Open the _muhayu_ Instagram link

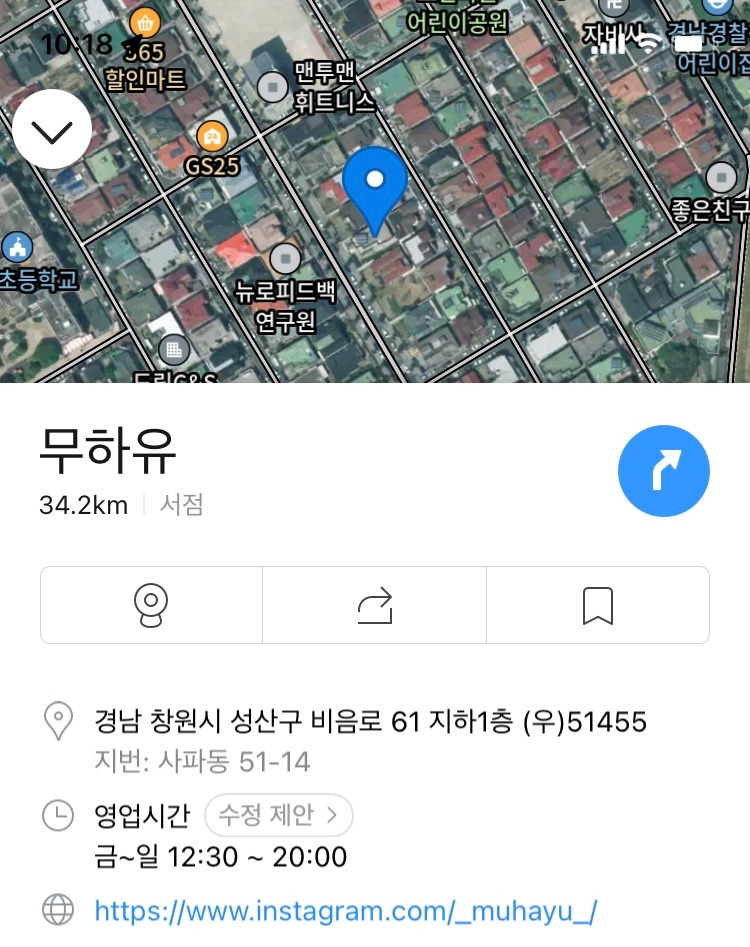tap(345, 910)
